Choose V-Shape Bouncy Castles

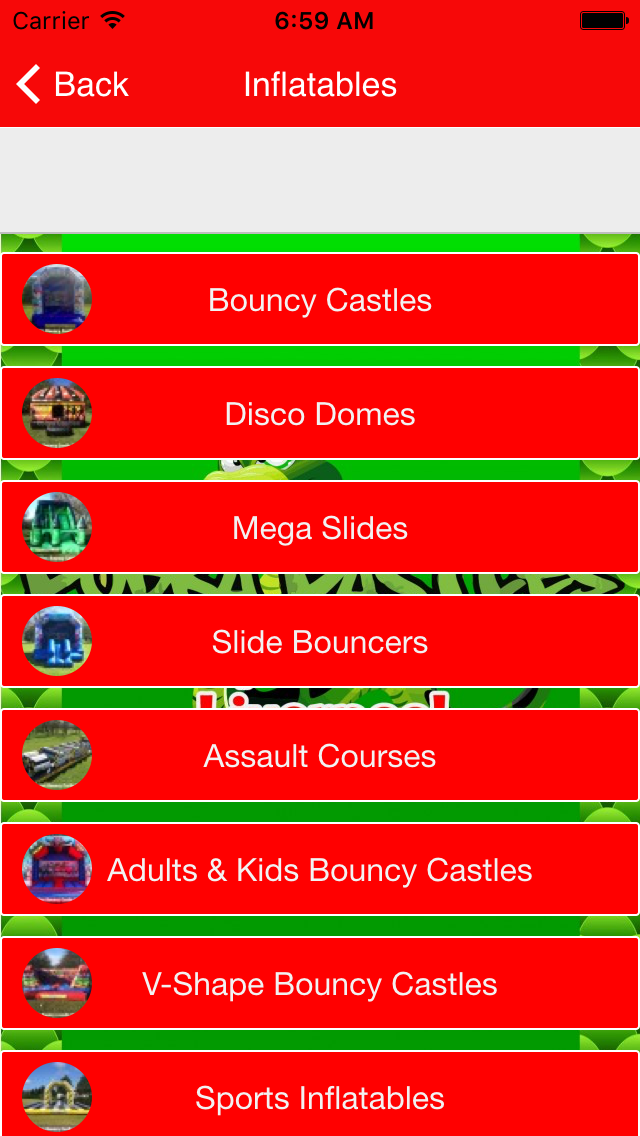pos(320,984)
